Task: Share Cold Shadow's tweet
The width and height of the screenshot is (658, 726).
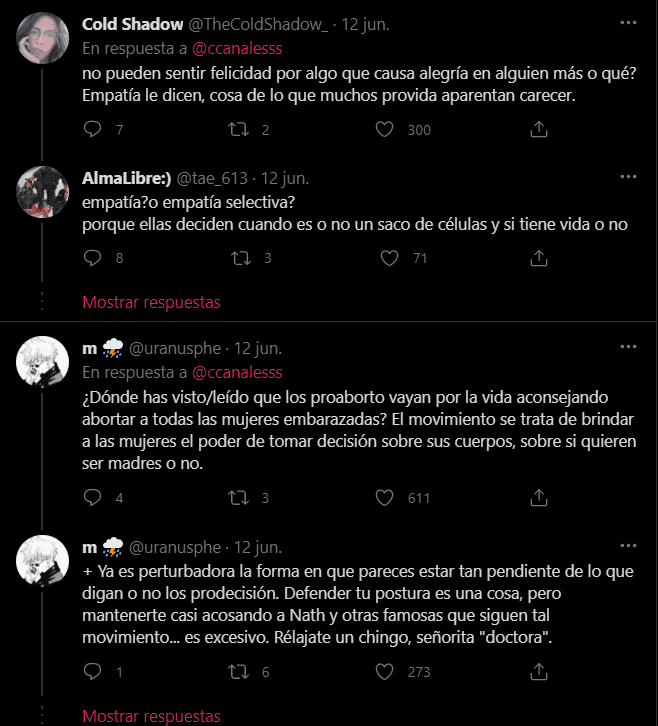Action: [537, 130]
